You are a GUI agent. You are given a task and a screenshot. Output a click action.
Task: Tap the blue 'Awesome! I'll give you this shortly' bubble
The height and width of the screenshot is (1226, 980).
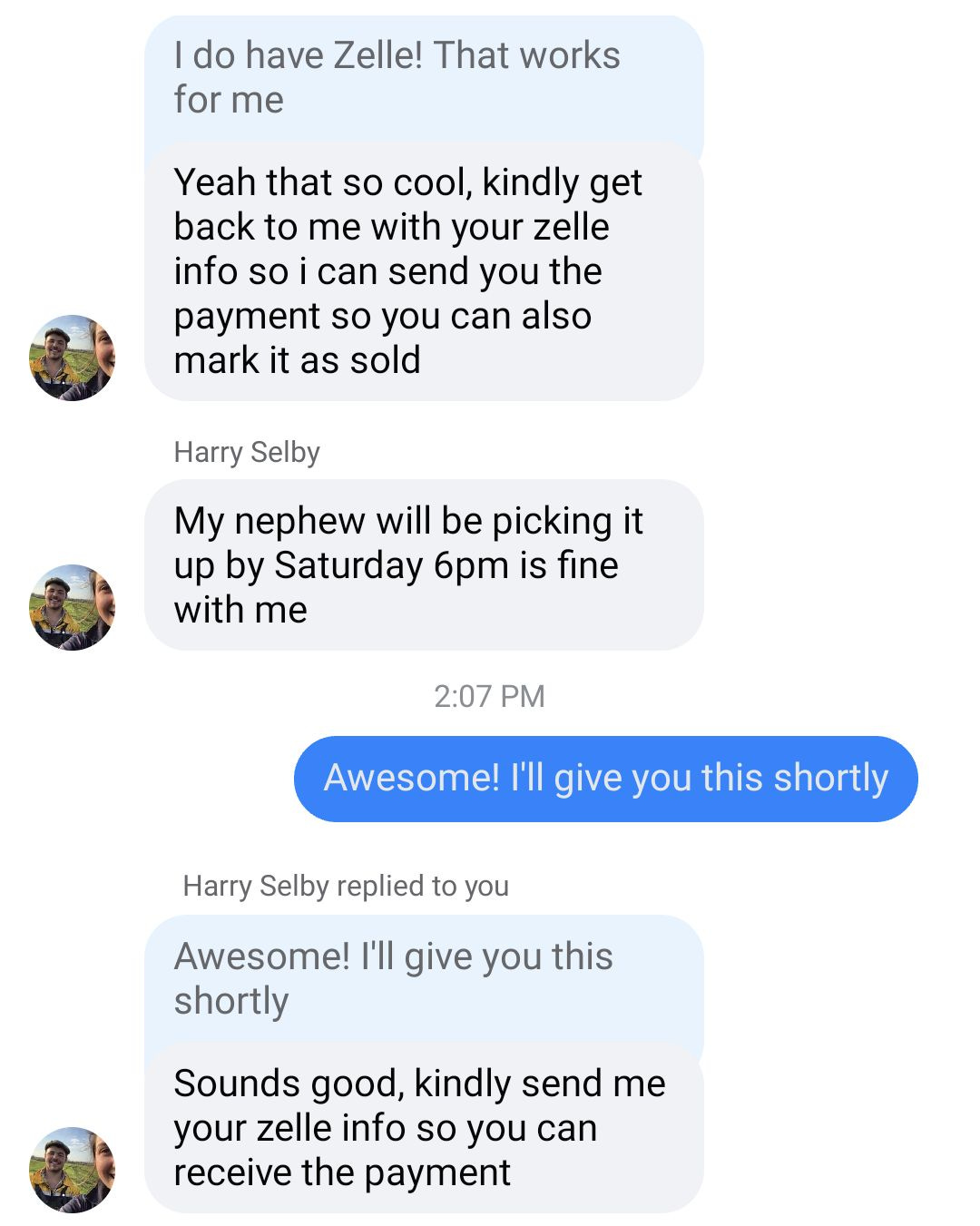[605, 779]
